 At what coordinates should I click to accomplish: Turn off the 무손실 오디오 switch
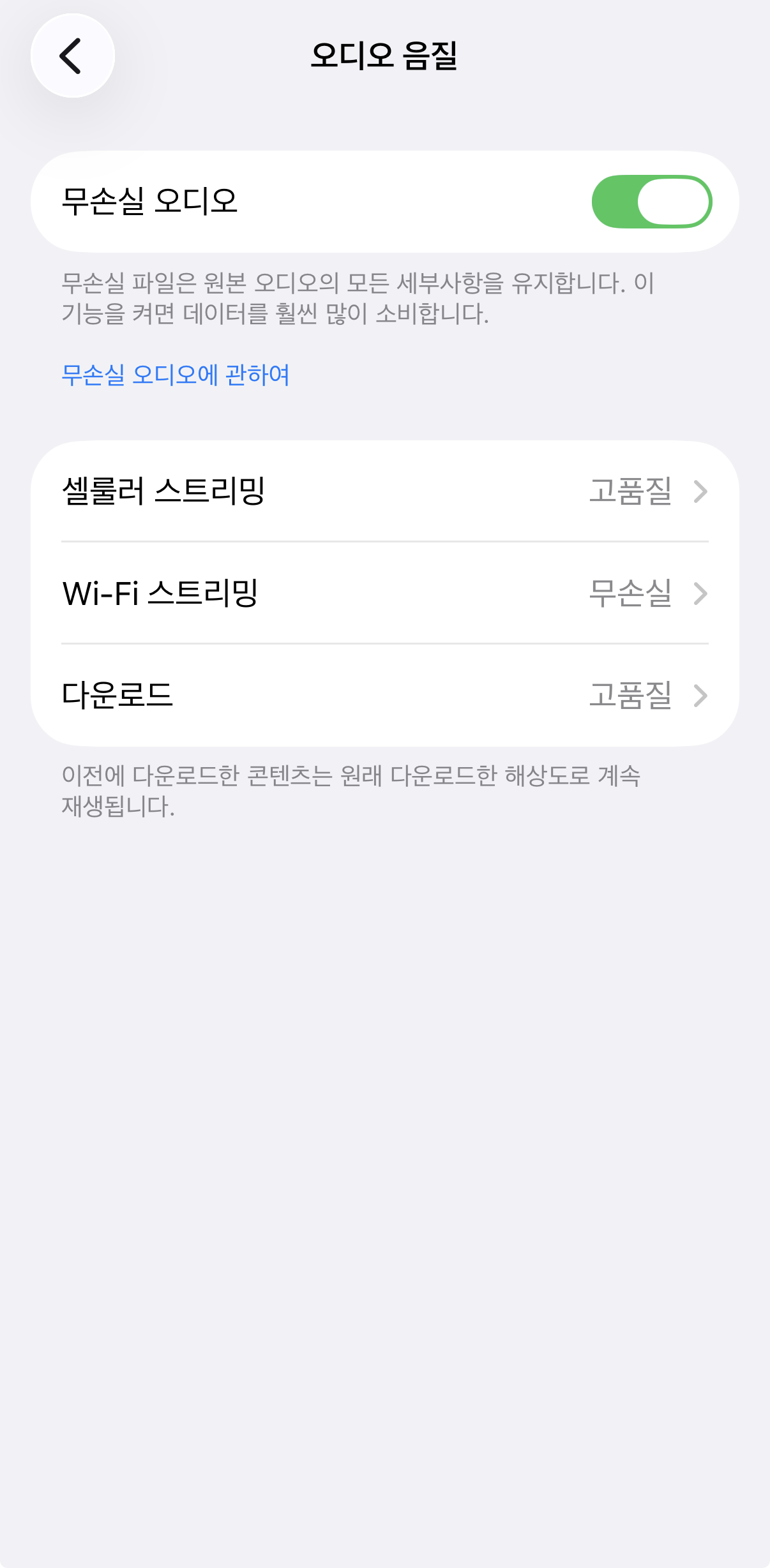(x=652, y=202)
